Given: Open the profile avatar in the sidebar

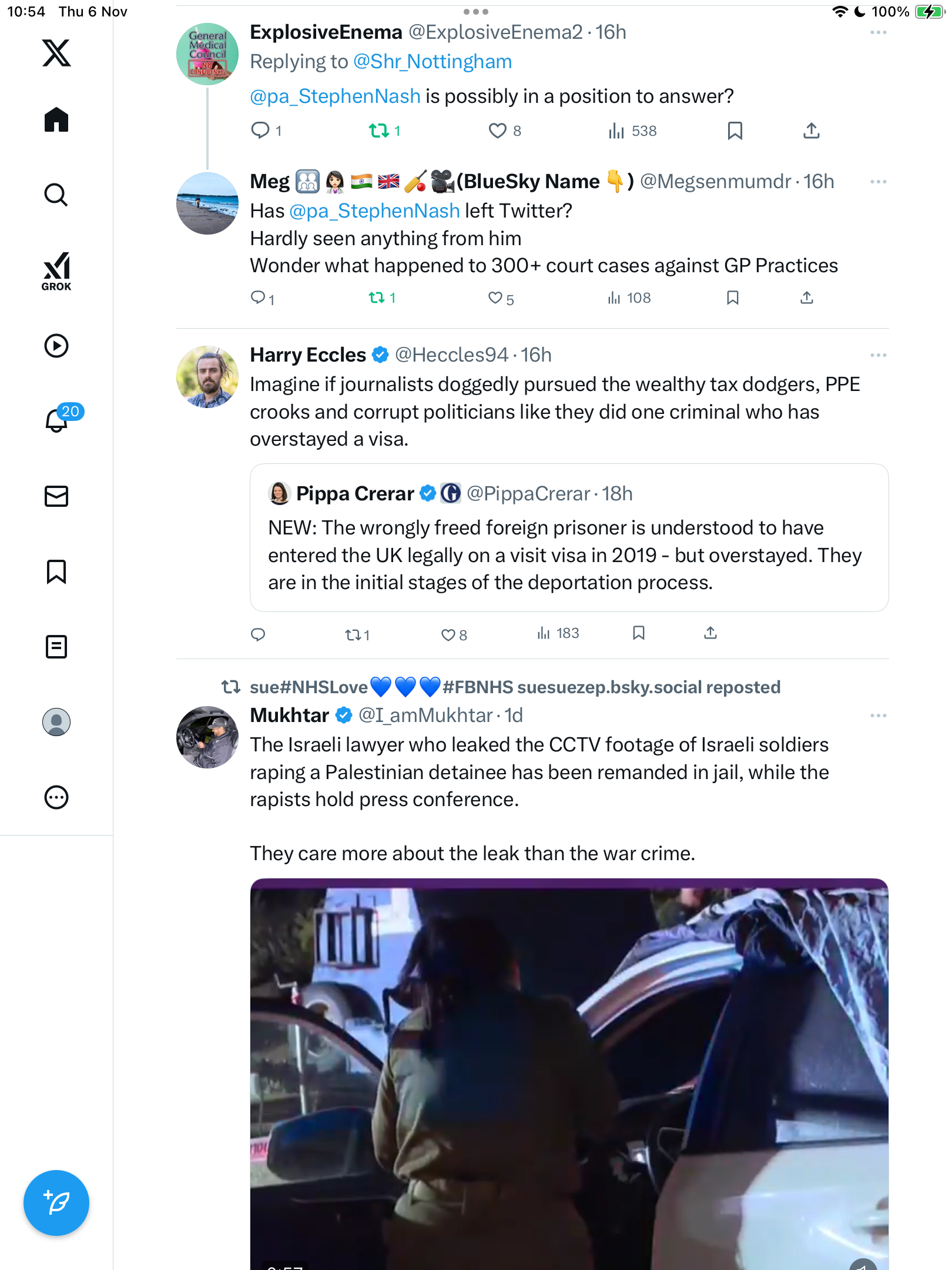Looking at the screenshot, I should pyautogui.click(x=56, y=722).
